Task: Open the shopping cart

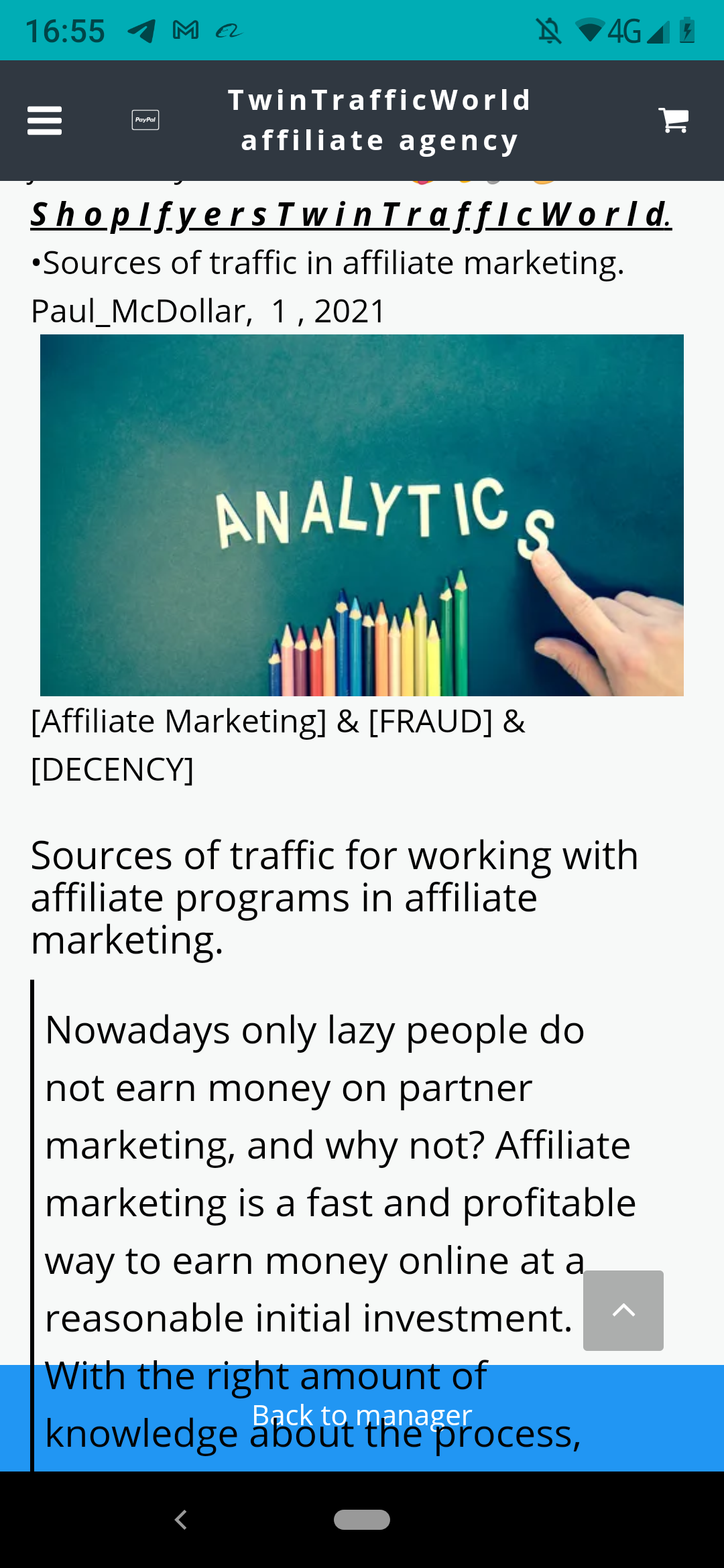Action: [674, 121]
